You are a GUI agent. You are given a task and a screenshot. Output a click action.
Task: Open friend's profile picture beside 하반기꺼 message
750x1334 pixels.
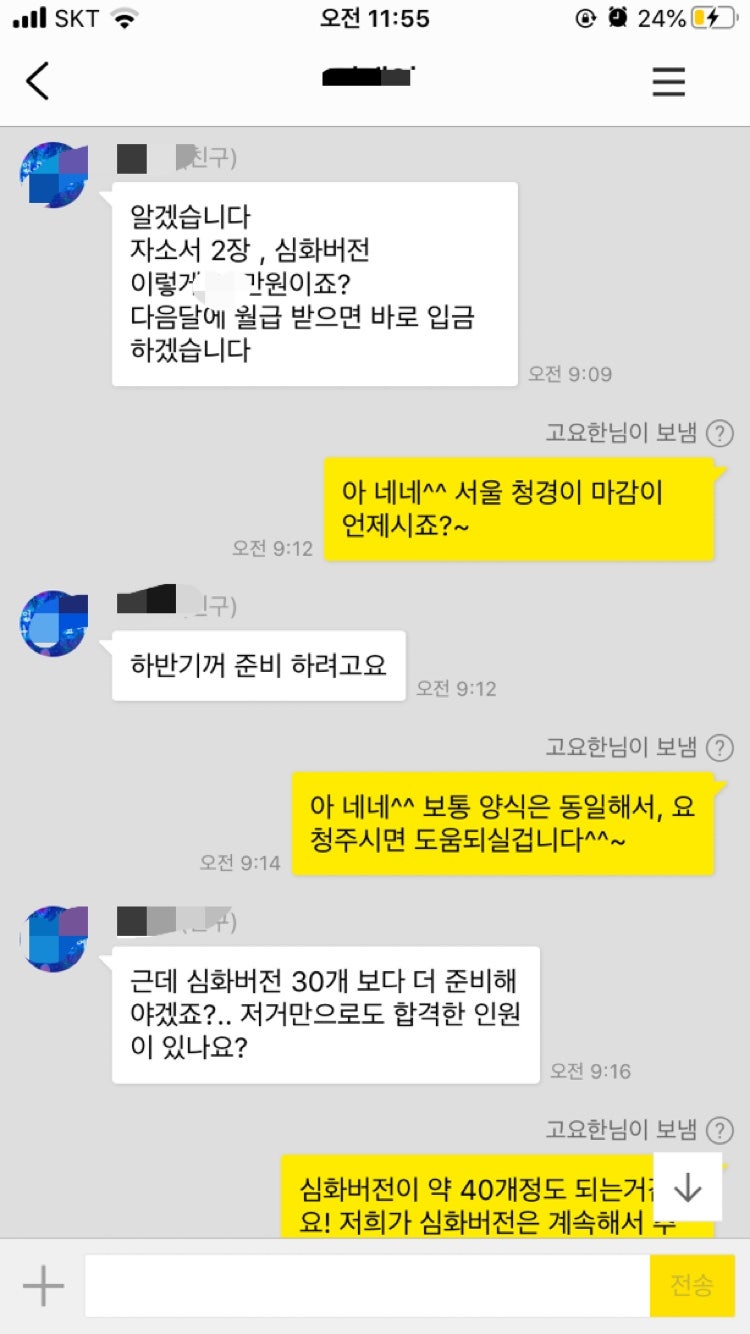54,623
